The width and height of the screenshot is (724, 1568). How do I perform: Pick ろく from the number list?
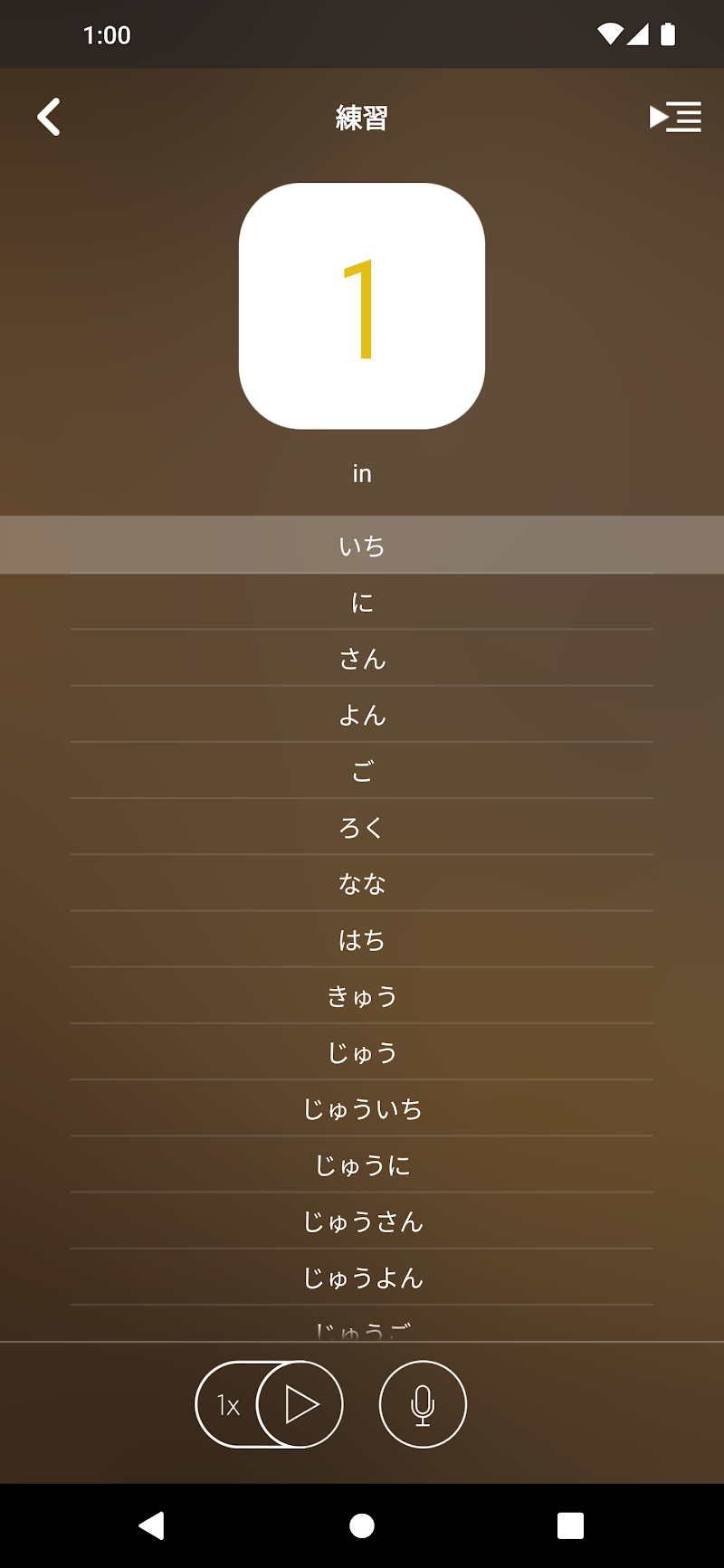(x=362, y=827)
